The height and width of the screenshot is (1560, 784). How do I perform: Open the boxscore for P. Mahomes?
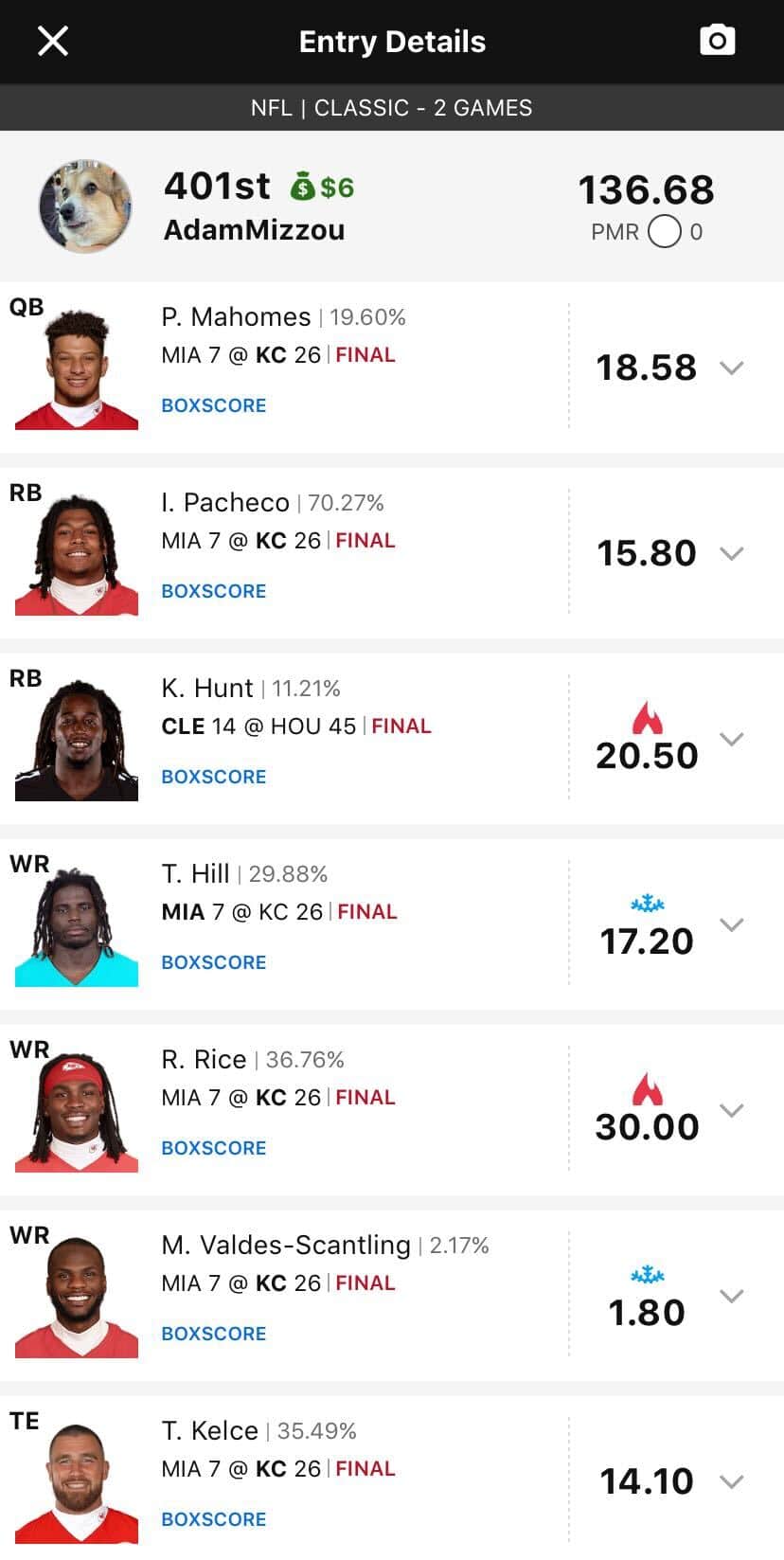click(x=214, y=405)
